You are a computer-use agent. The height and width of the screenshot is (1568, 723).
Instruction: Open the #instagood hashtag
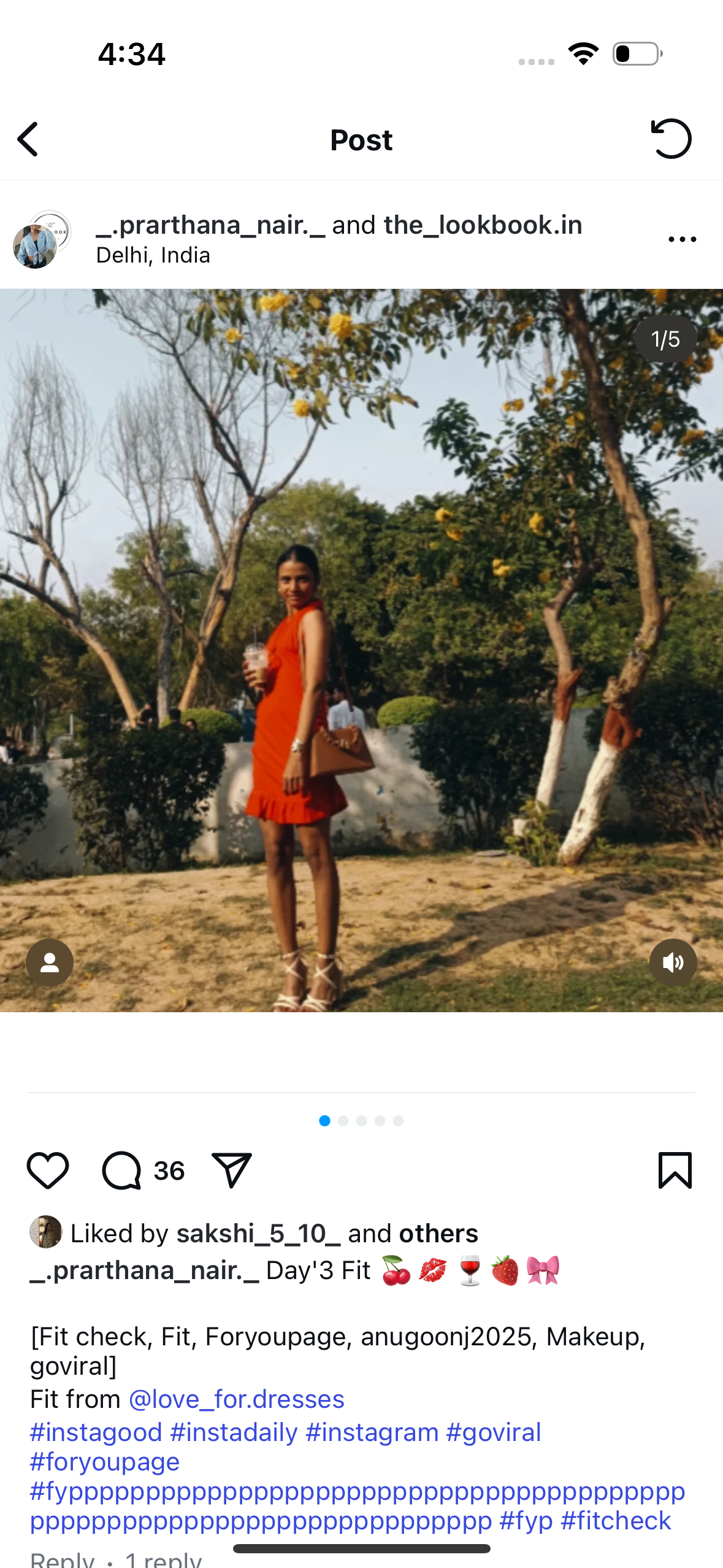[x=96, y=1432]
